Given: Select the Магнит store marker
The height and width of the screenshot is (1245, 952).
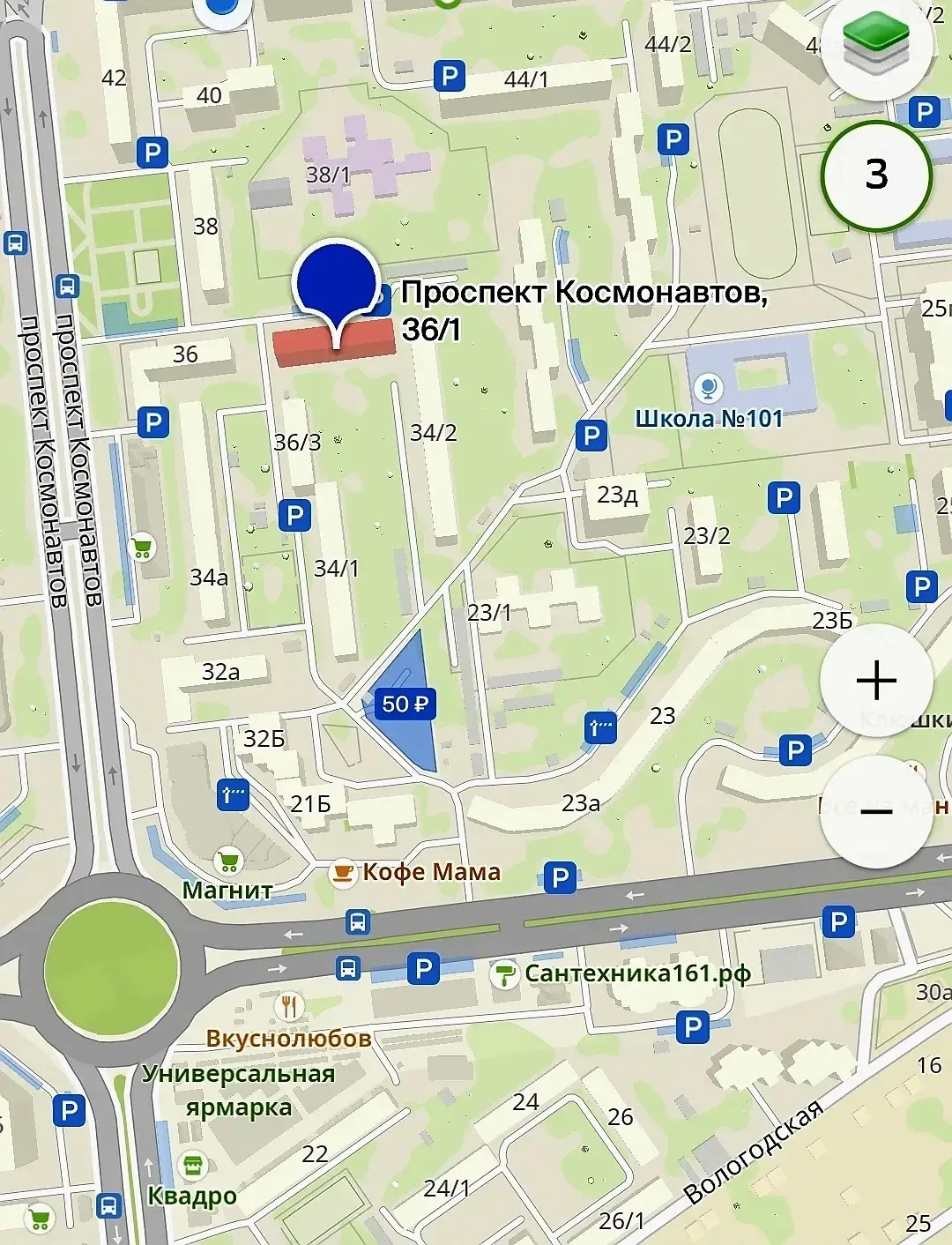Looking at the screenshot, I should [x=228, y=861].
